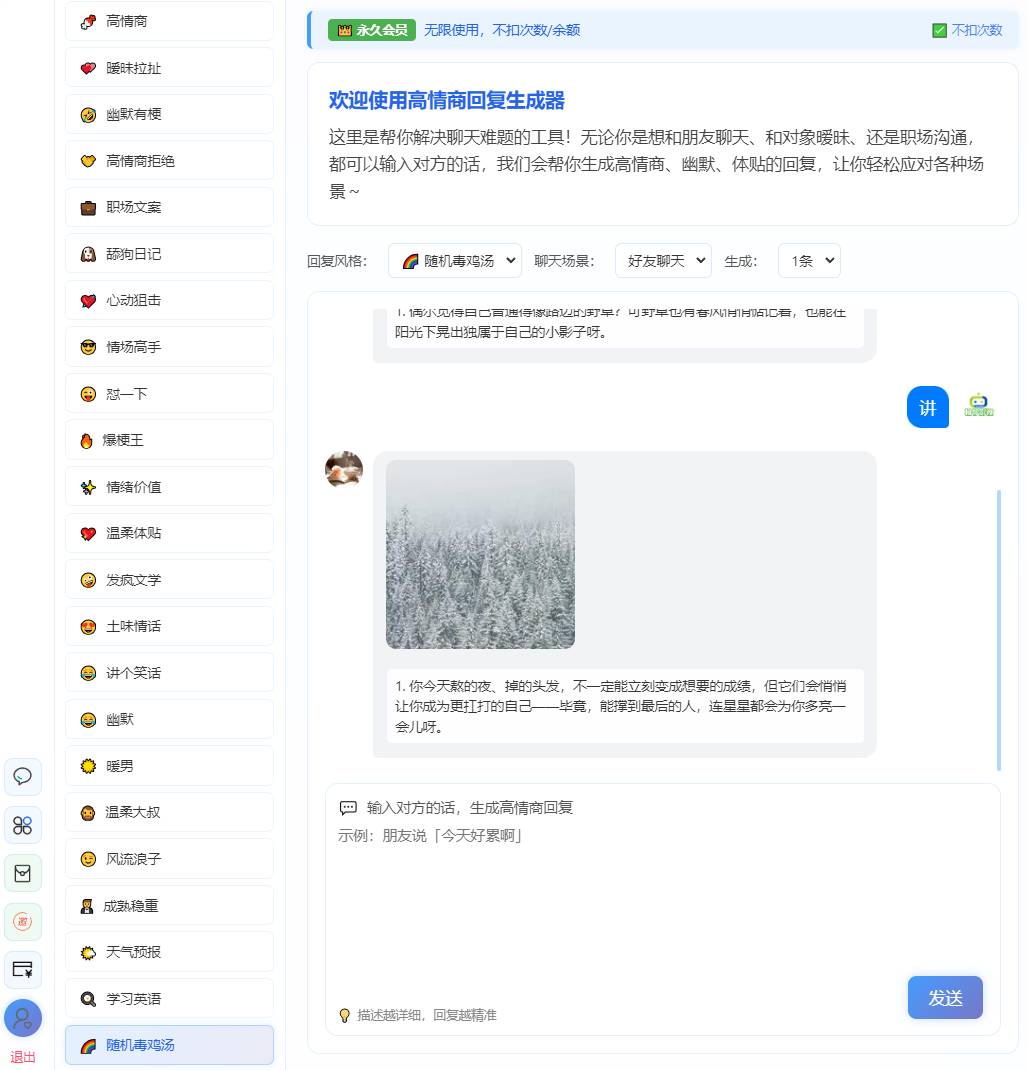Toggle the 不扣次数 green checkmark
This screenshot has width=1028, height=1070.
point(939,31)
